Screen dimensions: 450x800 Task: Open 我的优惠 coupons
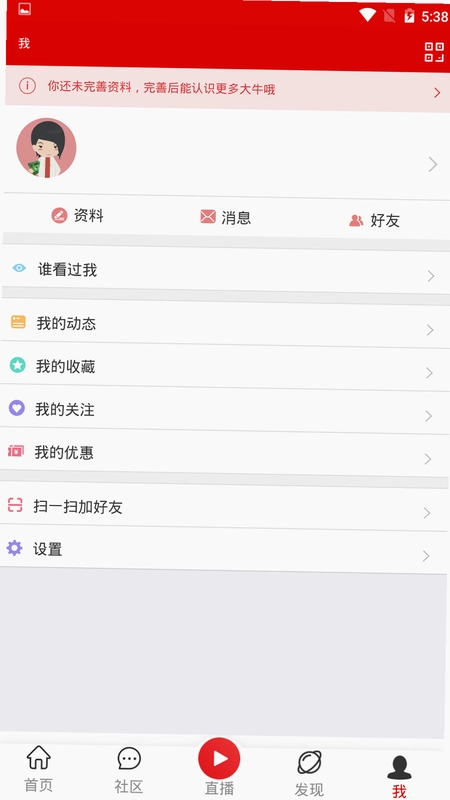(x=224, y=453)
